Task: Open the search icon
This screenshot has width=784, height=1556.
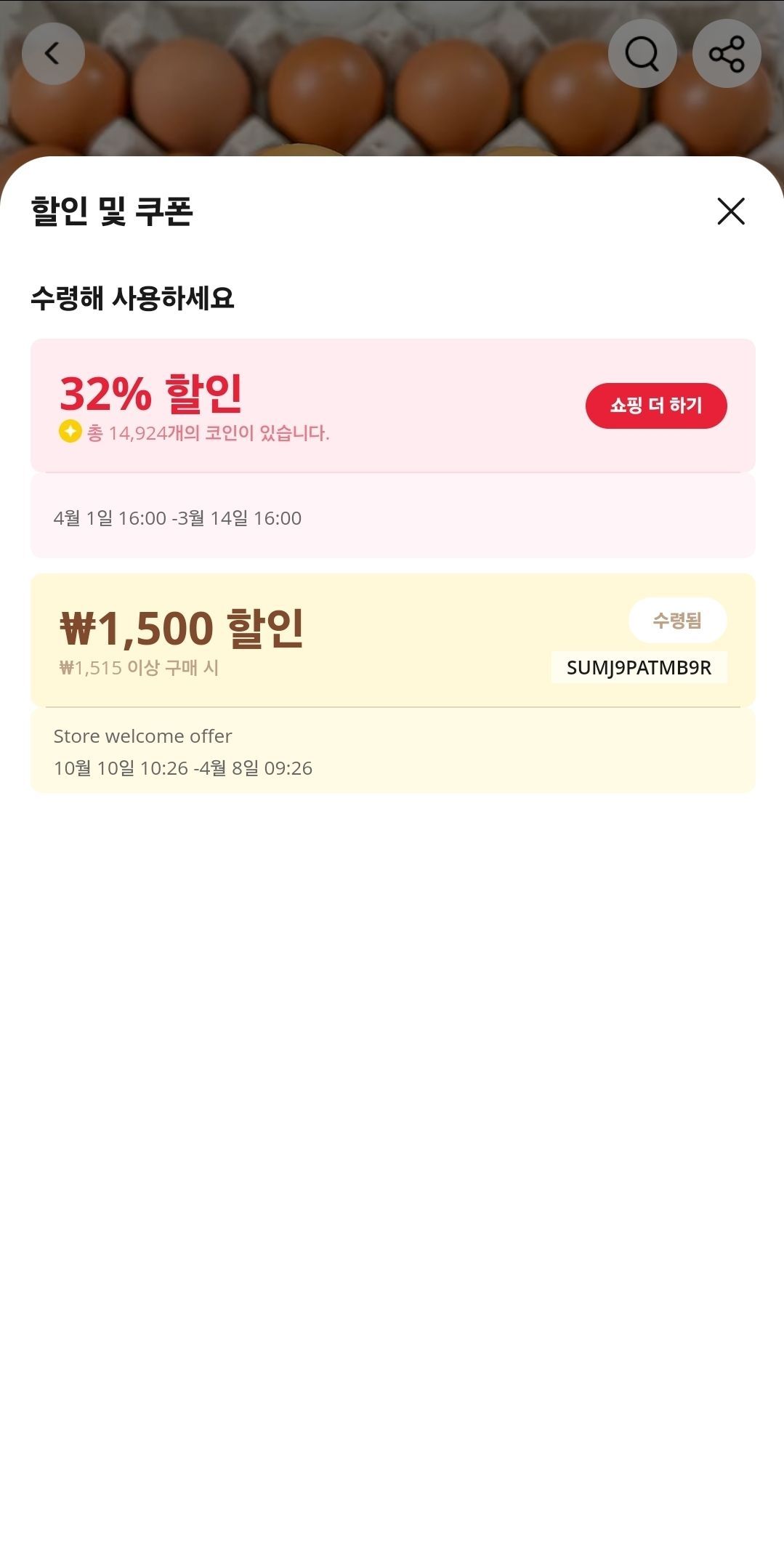Action: coord(642,53)
